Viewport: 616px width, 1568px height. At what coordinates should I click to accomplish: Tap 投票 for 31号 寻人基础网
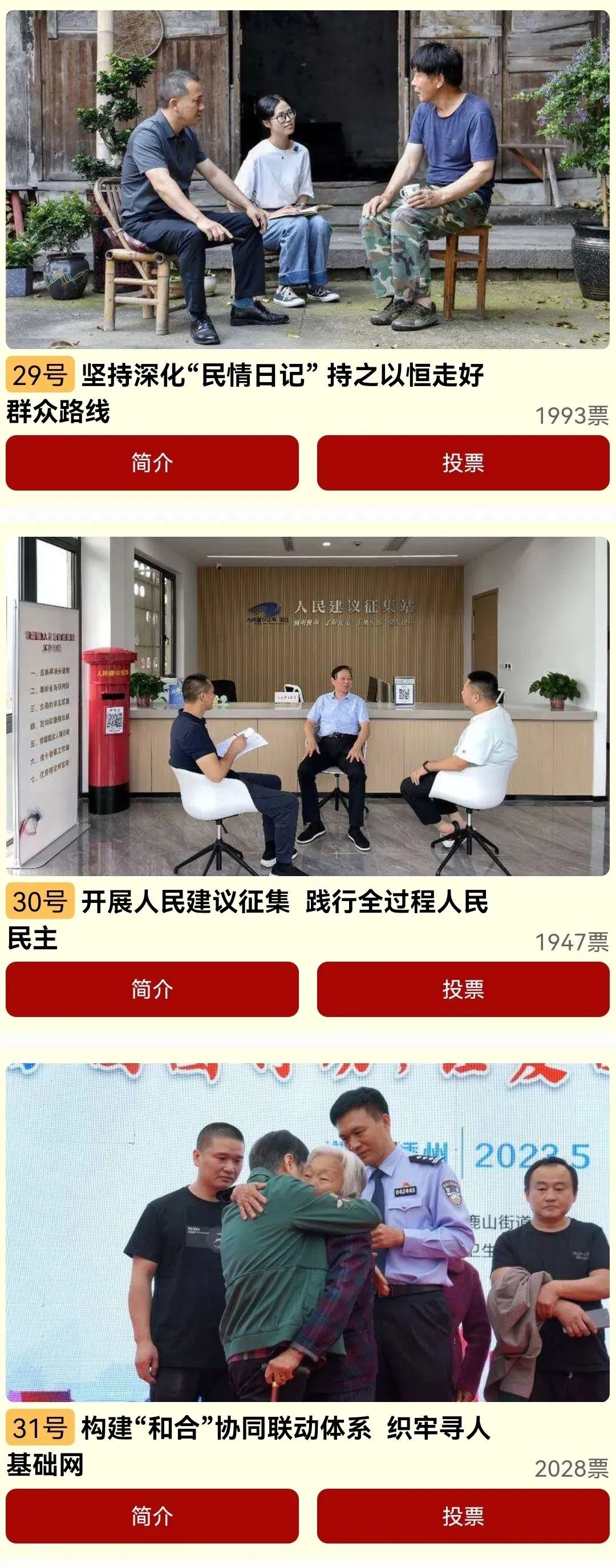[x=463, y=1516]
